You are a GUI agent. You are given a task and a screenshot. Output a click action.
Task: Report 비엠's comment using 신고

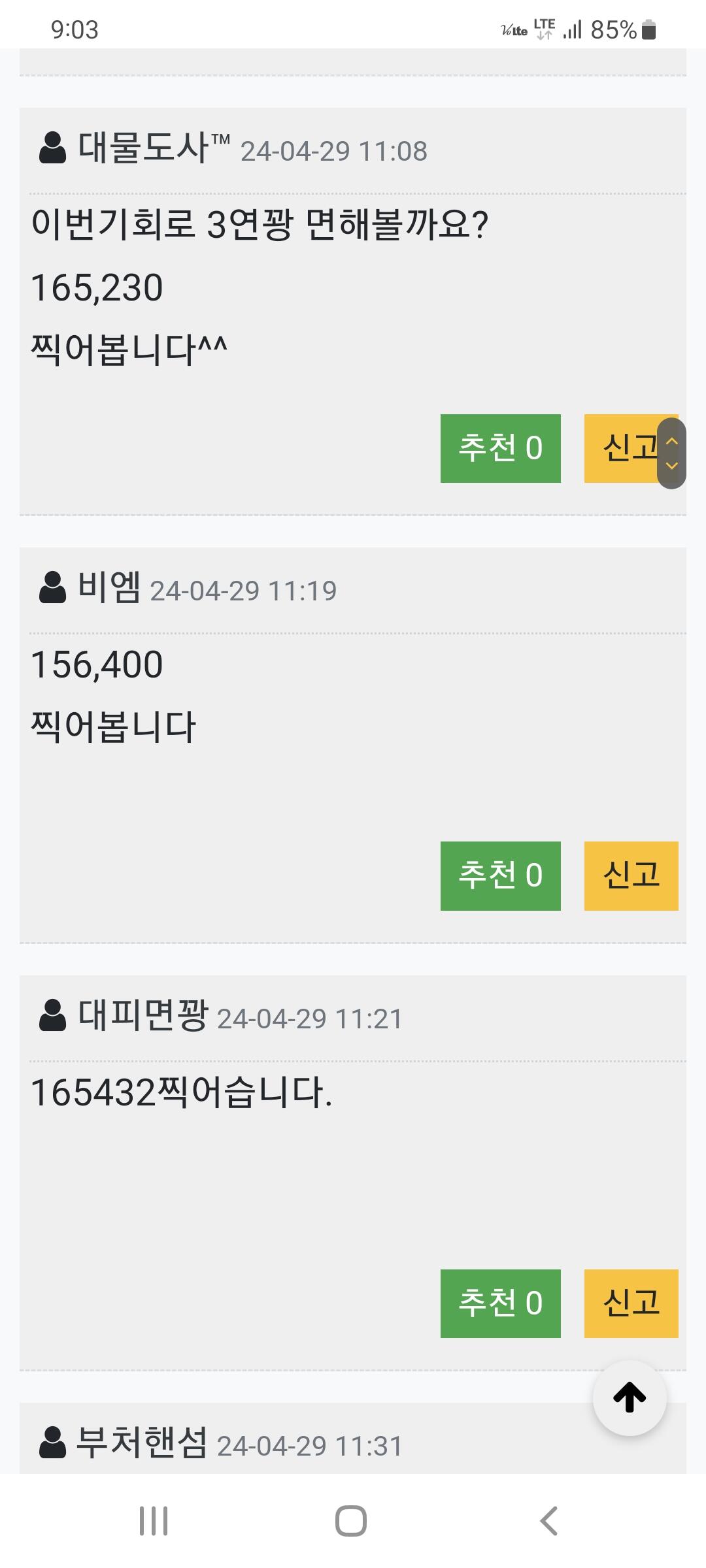click(x=631, y=875)
